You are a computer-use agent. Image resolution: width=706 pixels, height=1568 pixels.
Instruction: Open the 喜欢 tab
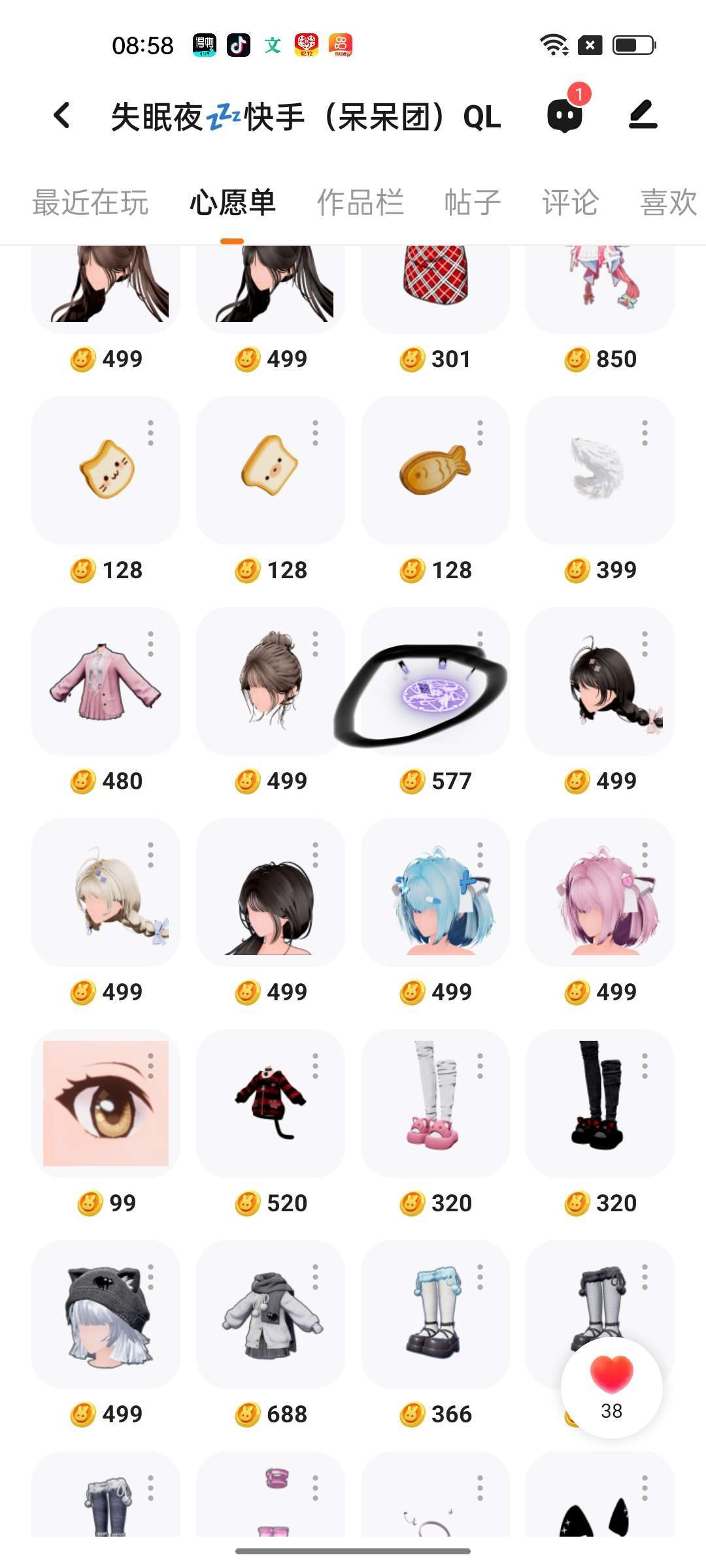click(668, 203)
